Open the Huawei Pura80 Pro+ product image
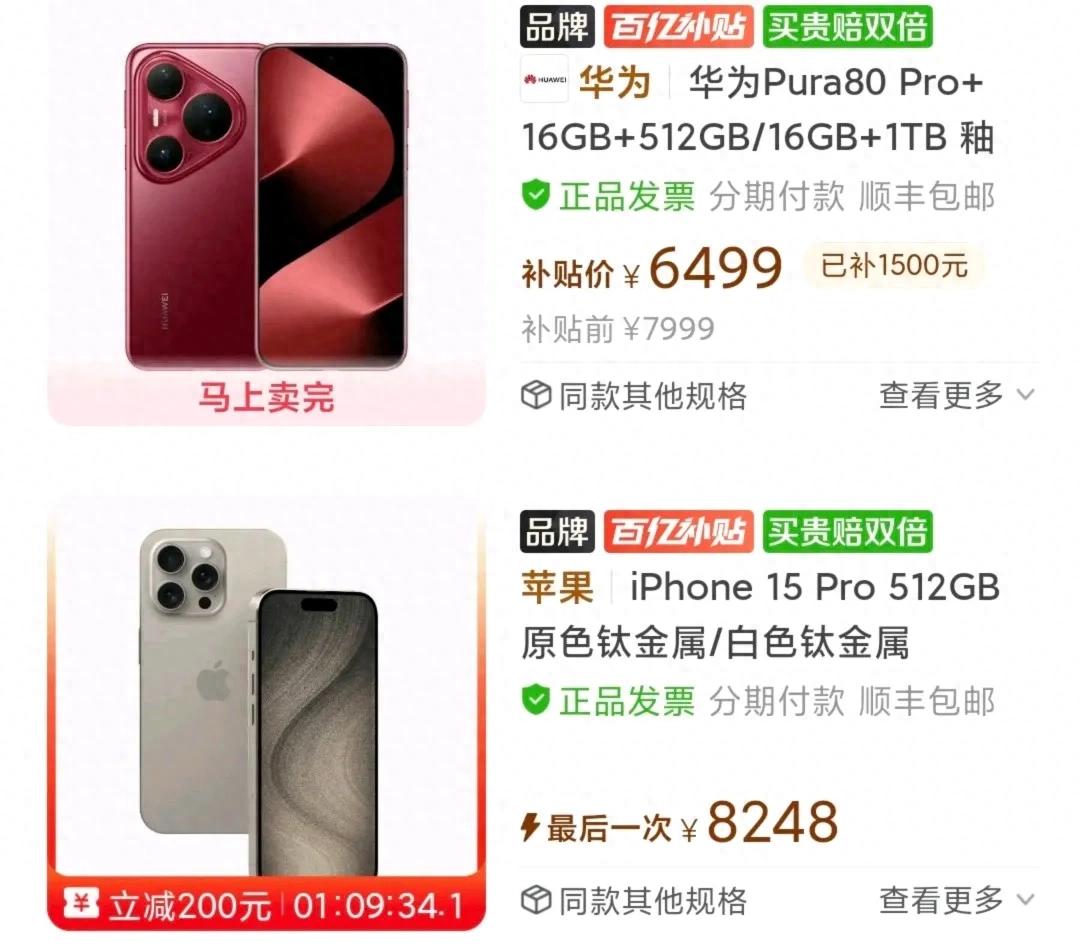This screenshot has height=946, width=1080. [266, 205]
